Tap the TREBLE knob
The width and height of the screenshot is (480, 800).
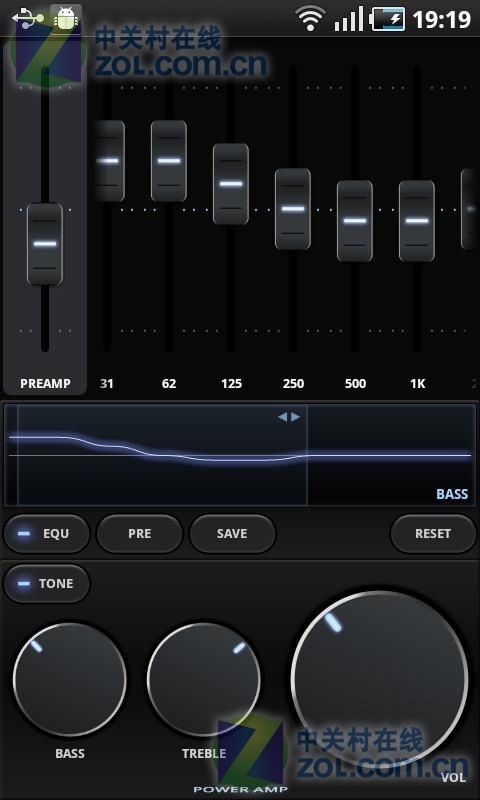pyautogui.click(x=204, y=680)
